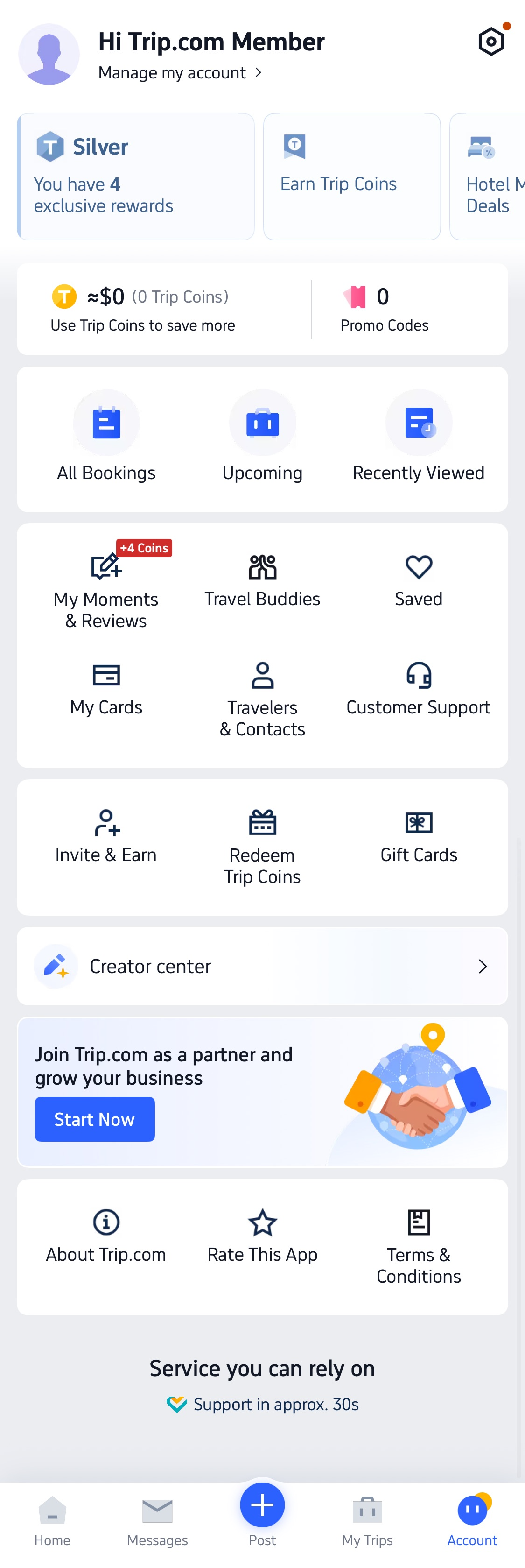
Task: Open Customer Support
Action: pyautogui.click(x=418, y=688)
